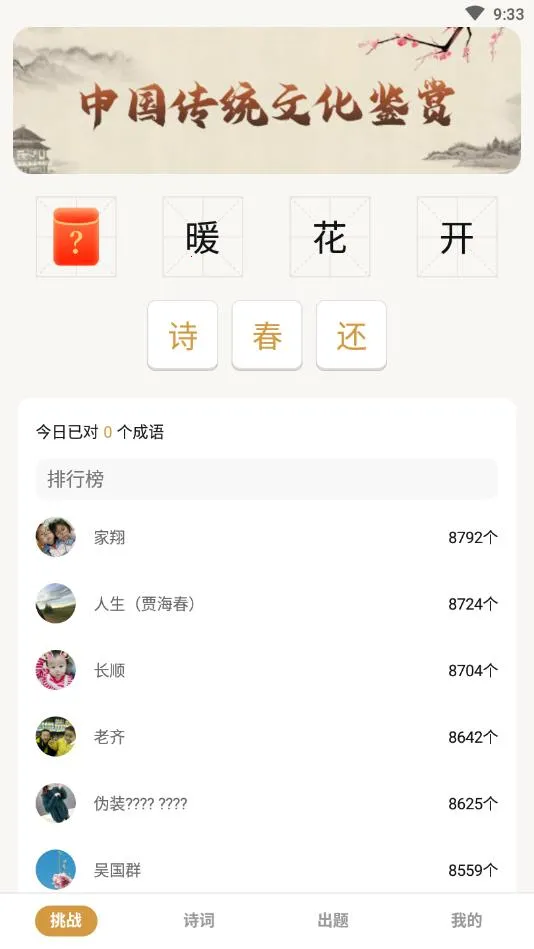Select the 挑战 tab
This screenshot has width=534, height=949.
(66, 921)
